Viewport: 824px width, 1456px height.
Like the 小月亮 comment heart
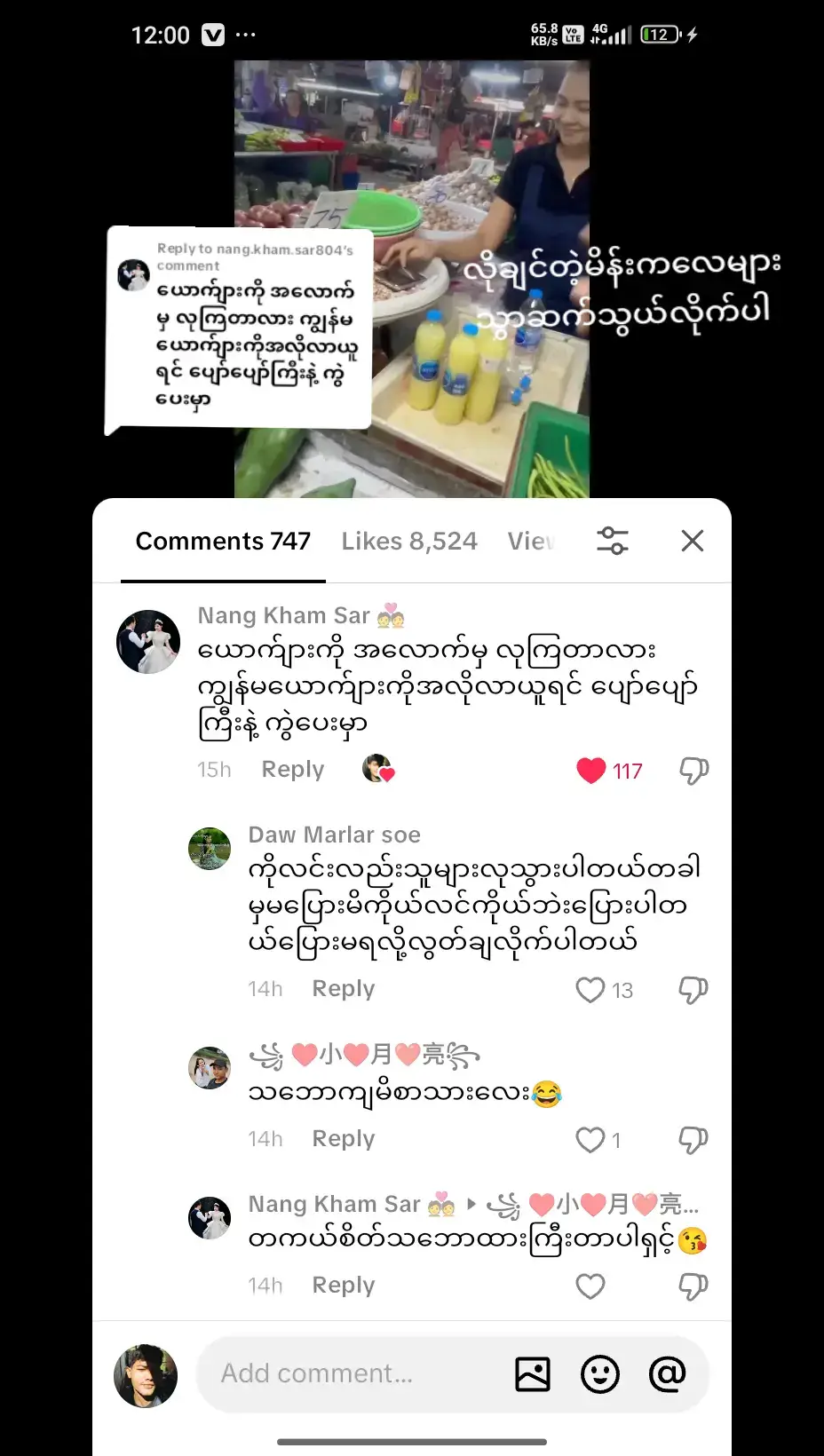pyautogui.click(x=590, y=1139)
